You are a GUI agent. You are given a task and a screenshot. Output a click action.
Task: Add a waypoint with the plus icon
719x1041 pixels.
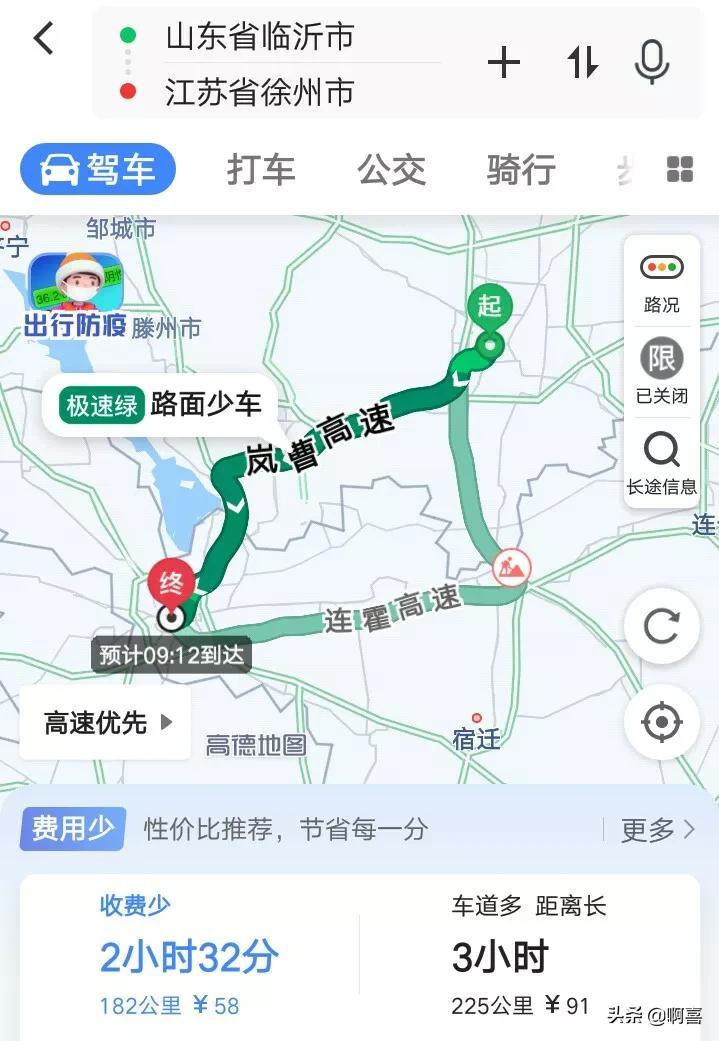(x=504, y=64)
